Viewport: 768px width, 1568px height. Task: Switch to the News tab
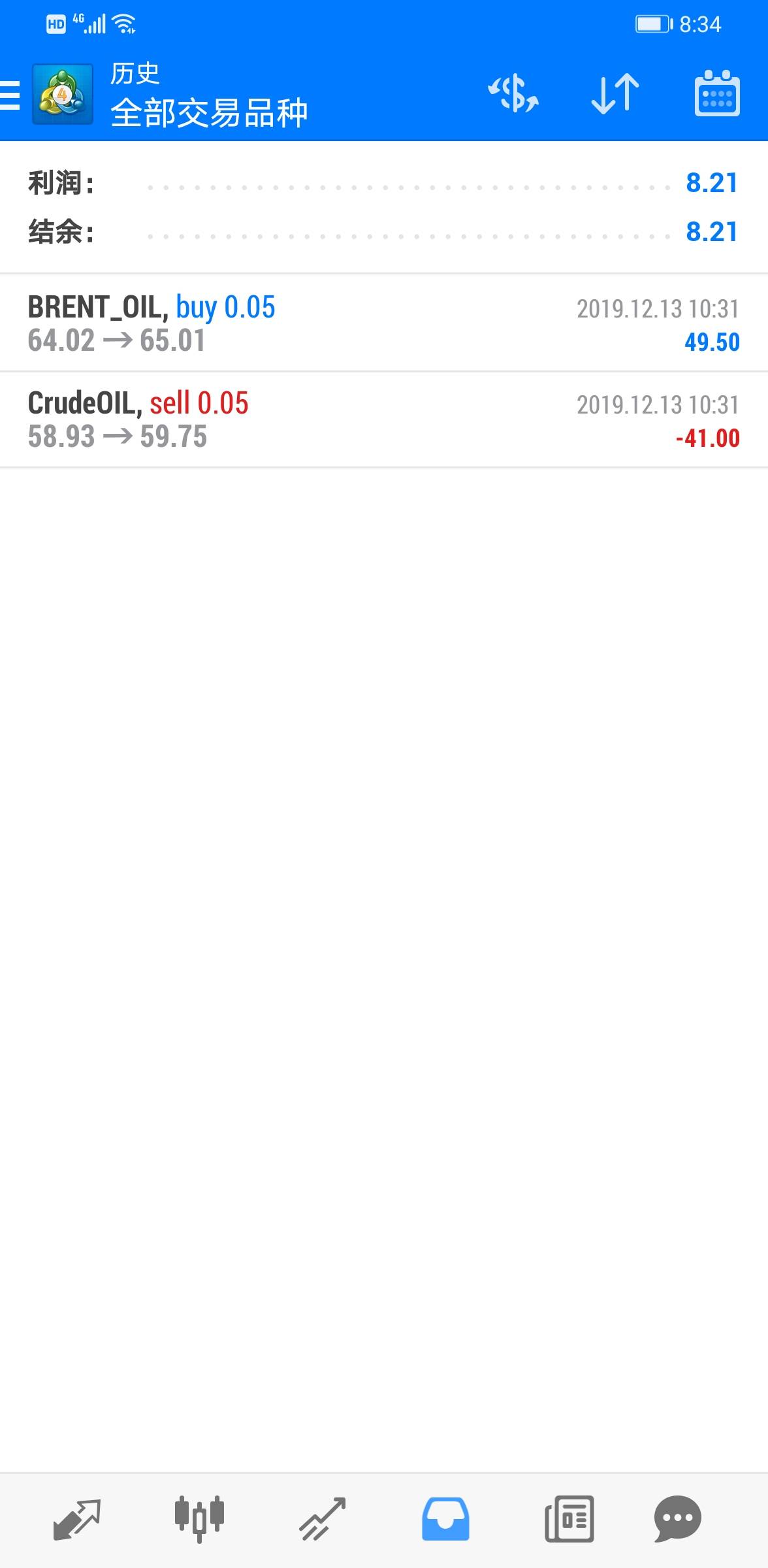pos(569,1518)
